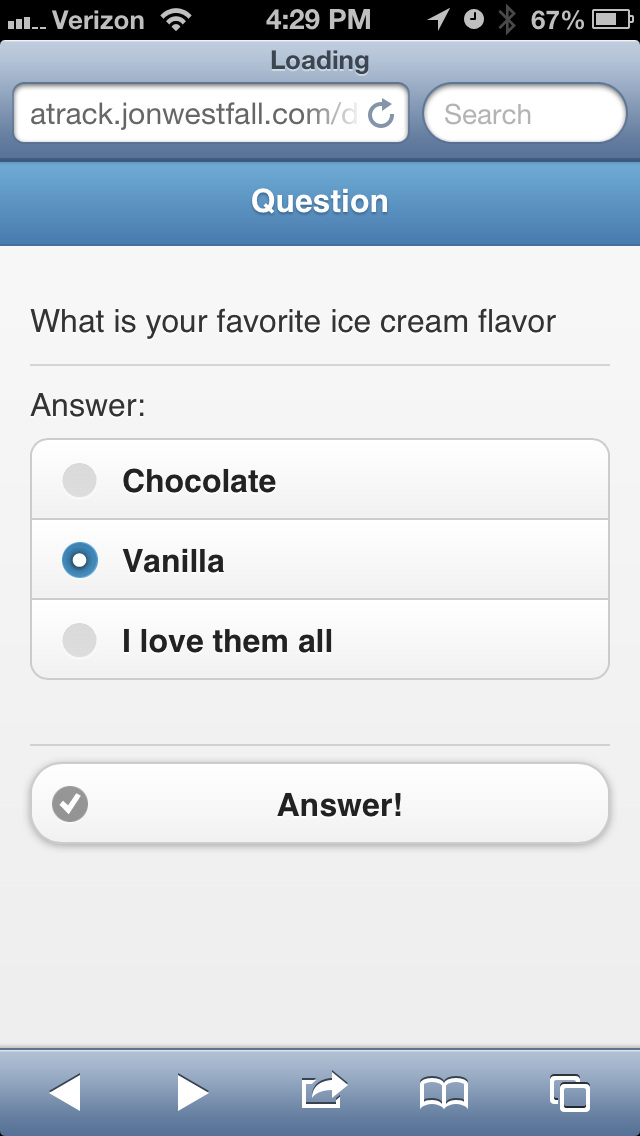
Task: Go back to the previous page
Action: pyautogui.click(x=65, y=1092)
